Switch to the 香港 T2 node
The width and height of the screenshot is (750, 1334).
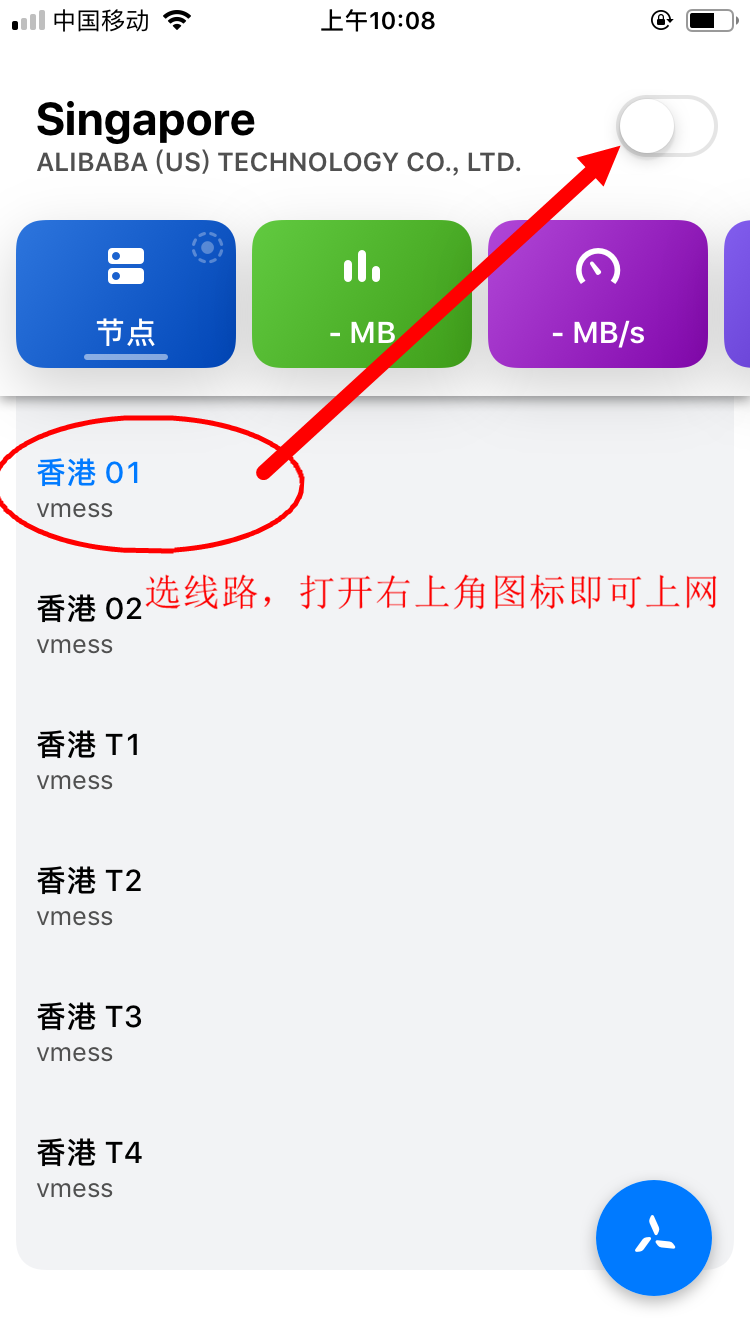[x=90, y=896]
